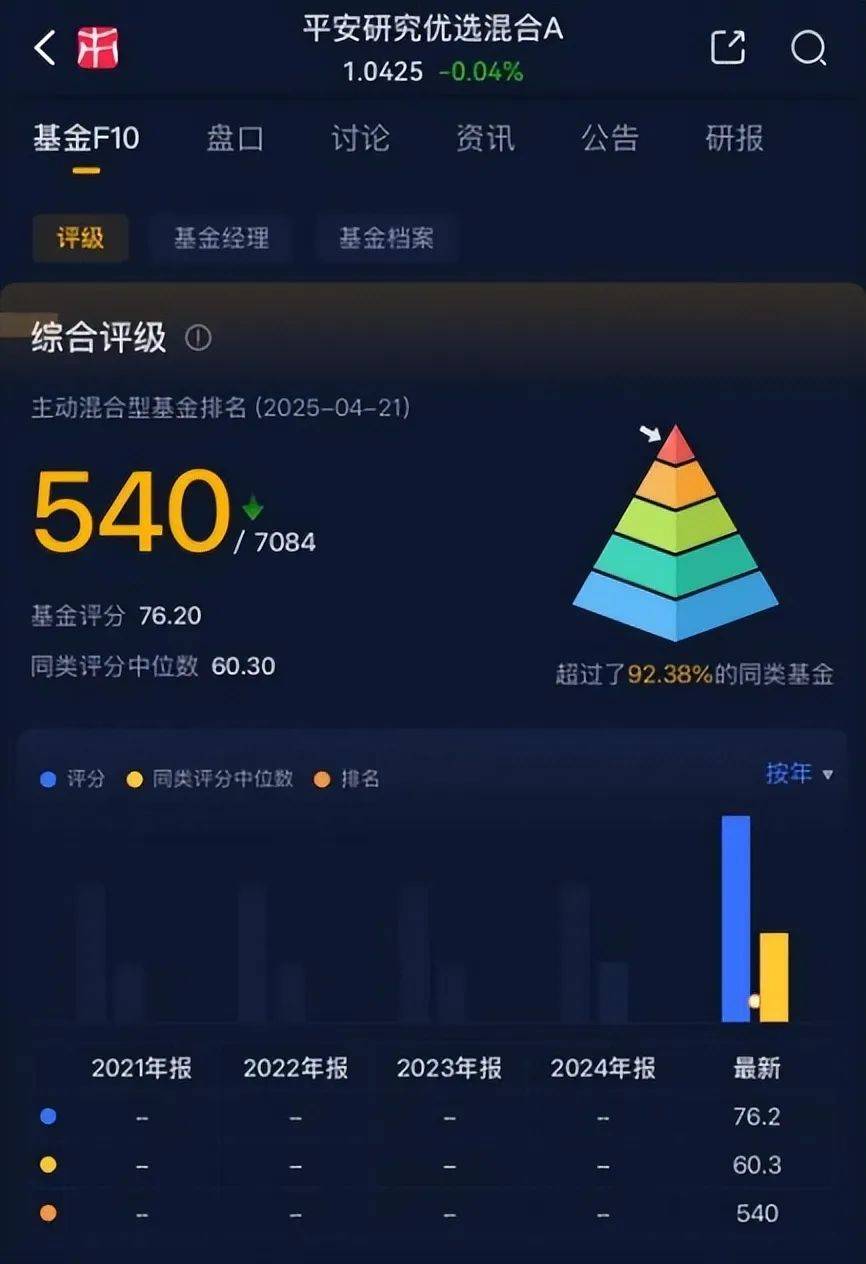Open the search icon
Viewport: 866px width, 1264px height.
click(807, 47)
